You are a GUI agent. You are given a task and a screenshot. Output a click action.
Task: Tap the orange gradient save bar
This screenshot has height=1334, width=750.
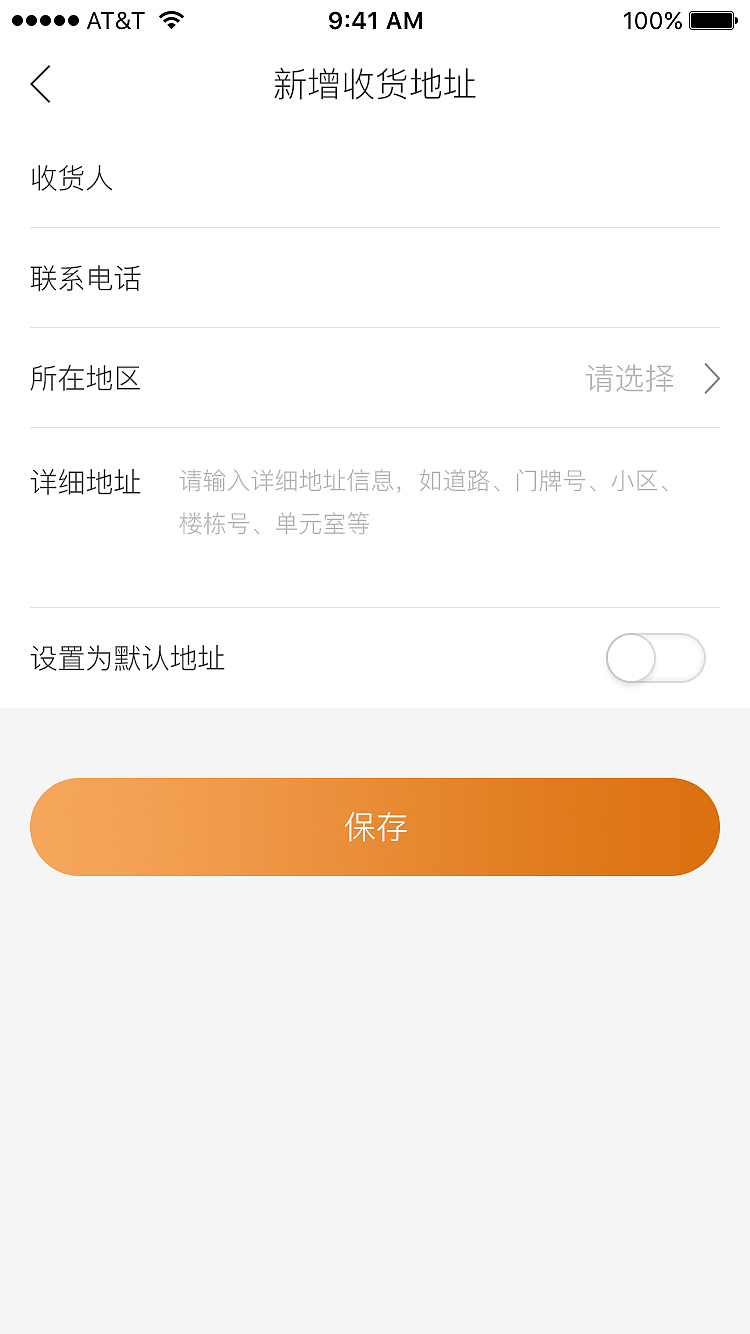tap(375, 827)
